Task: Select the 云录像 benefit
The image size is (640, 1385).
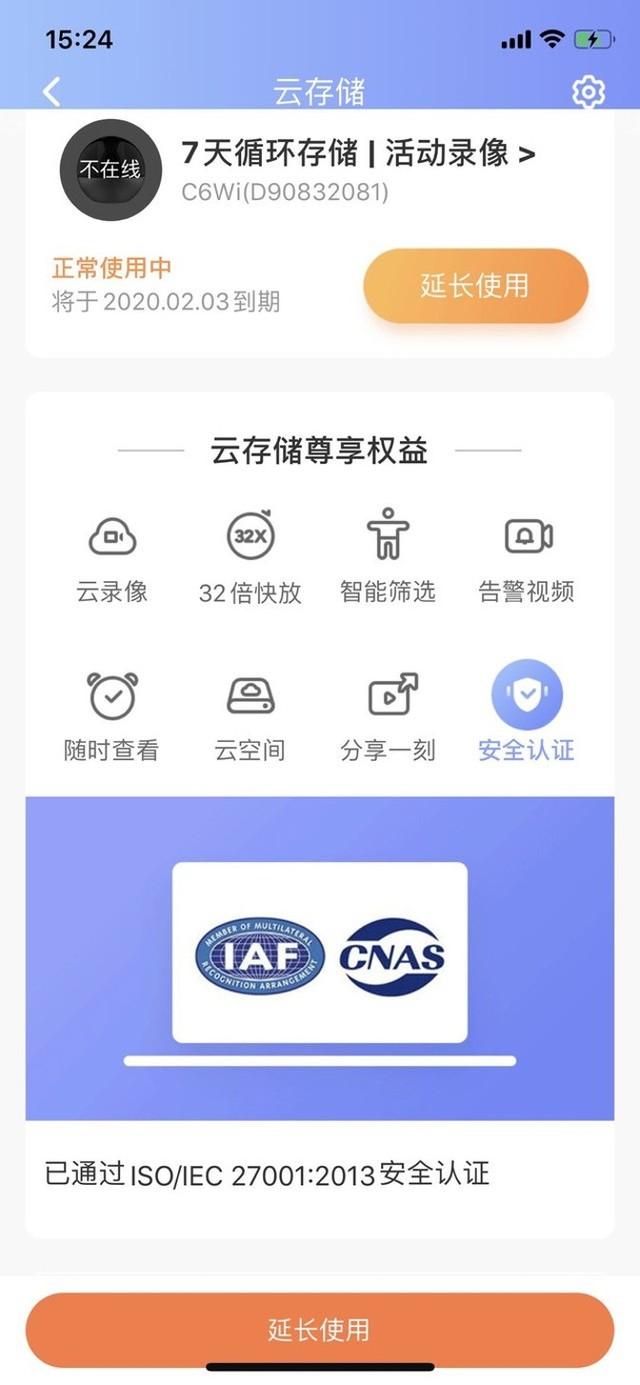Action: (x=112, y=558)
